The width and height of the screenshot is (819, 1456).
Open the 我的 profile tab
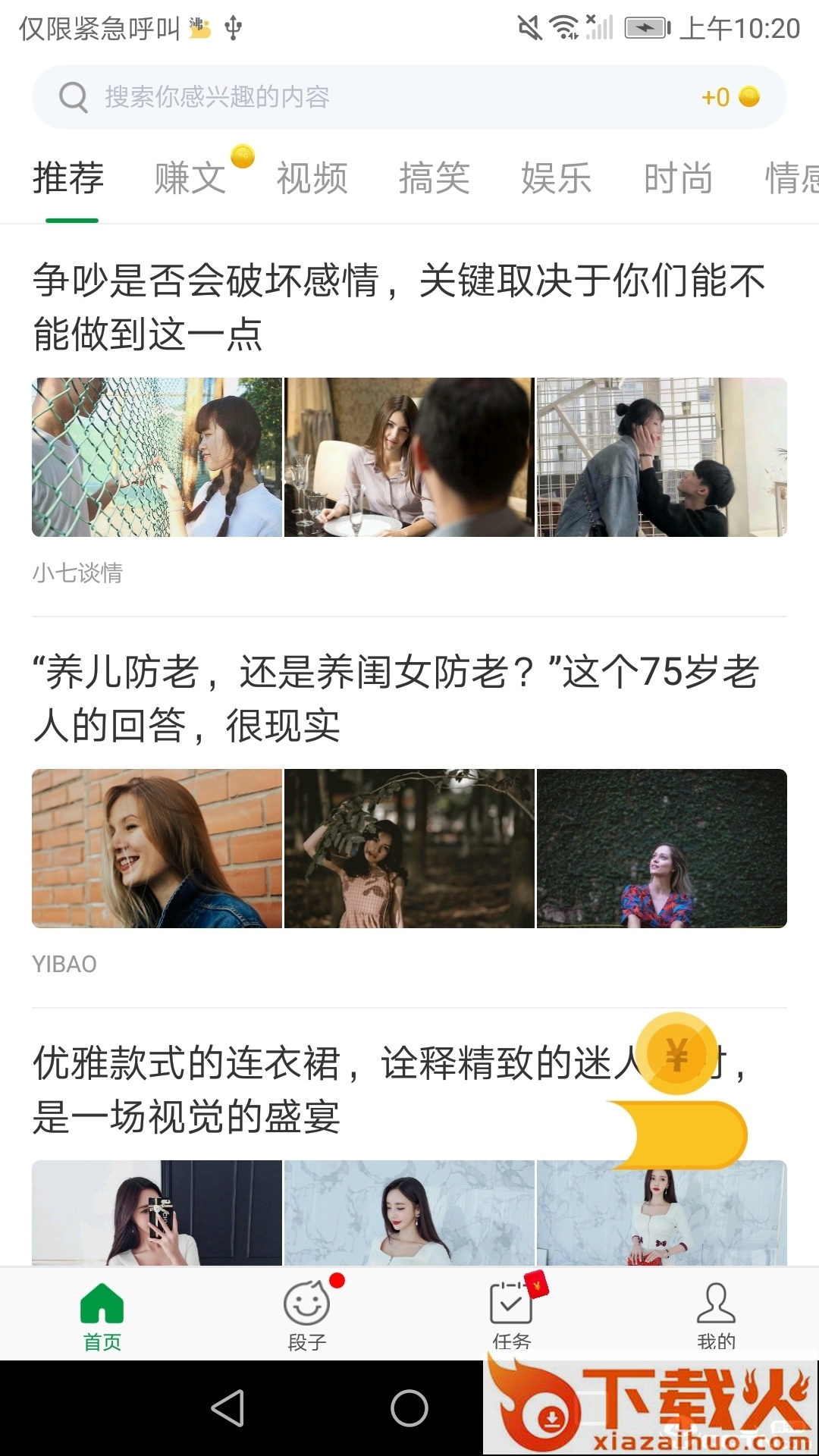(x=716, y=1316)
